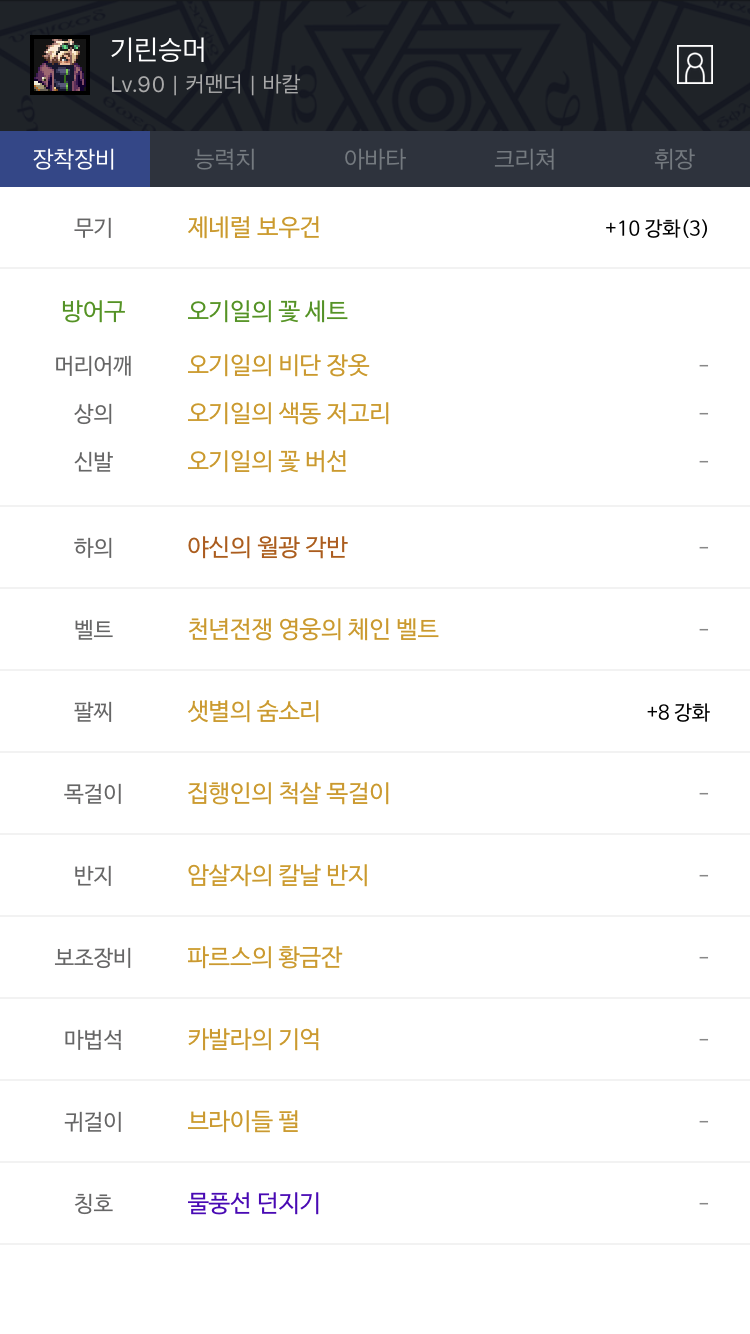This screenshot has width=750, height=1334.
Task: View item 오기일의 꽃 버선
Action: click(267, 461)
